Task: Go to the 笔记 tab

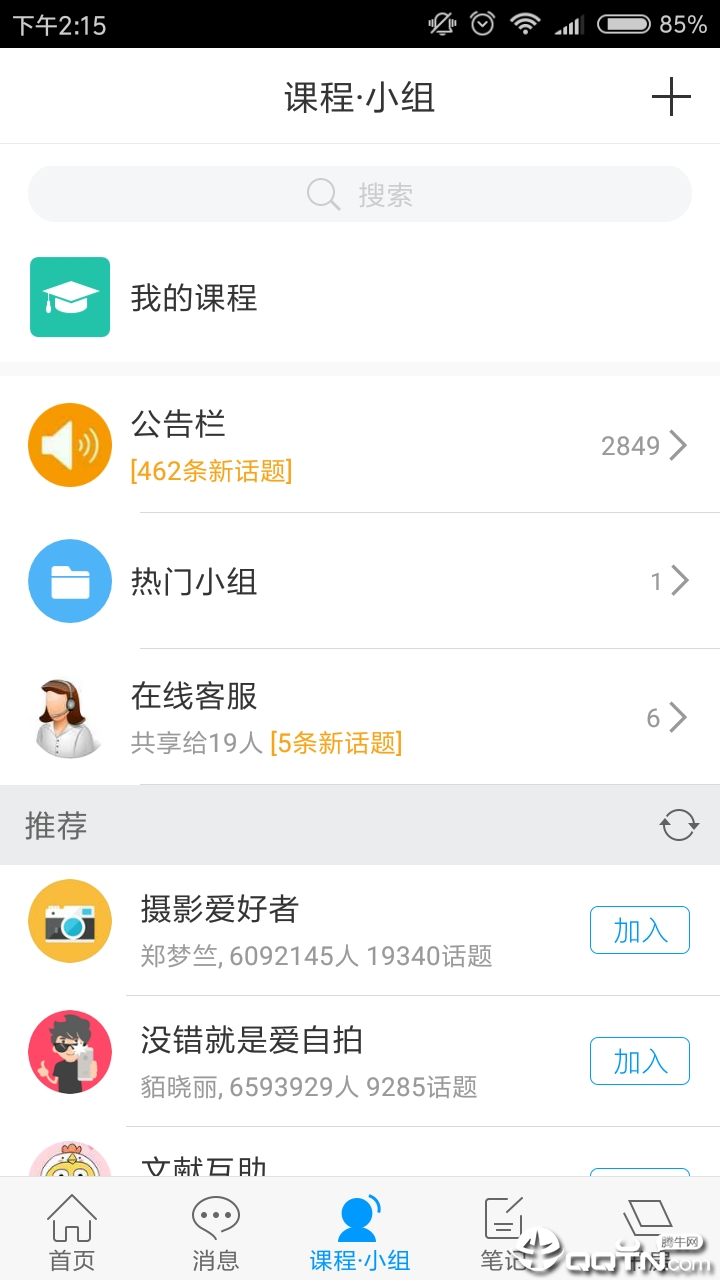Action: click(503, 1232)
